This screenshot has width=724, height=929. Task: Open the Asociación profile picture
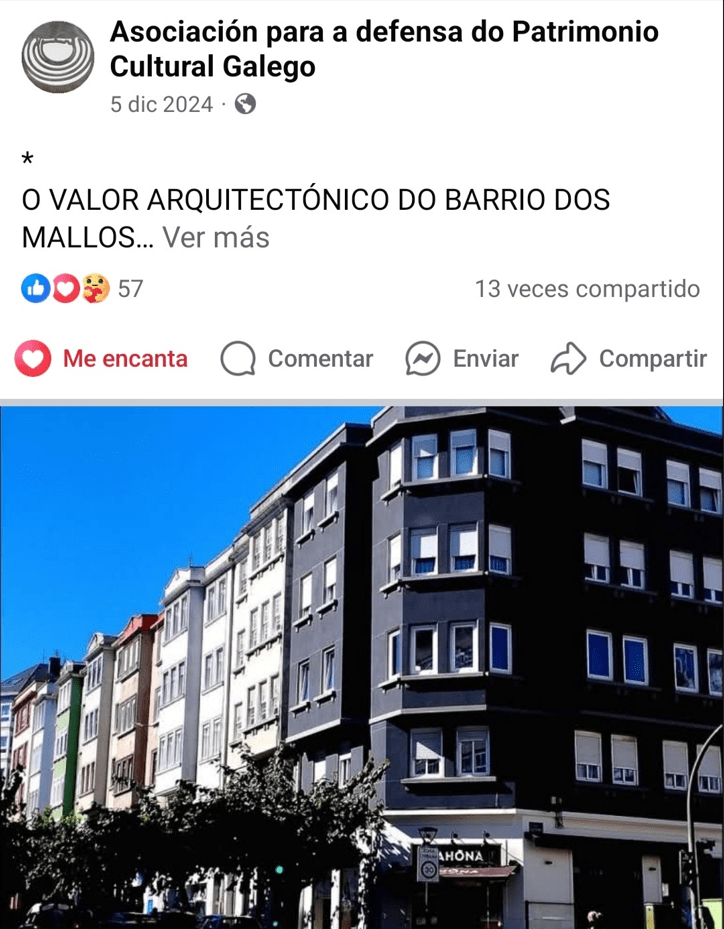coord(56,56)
